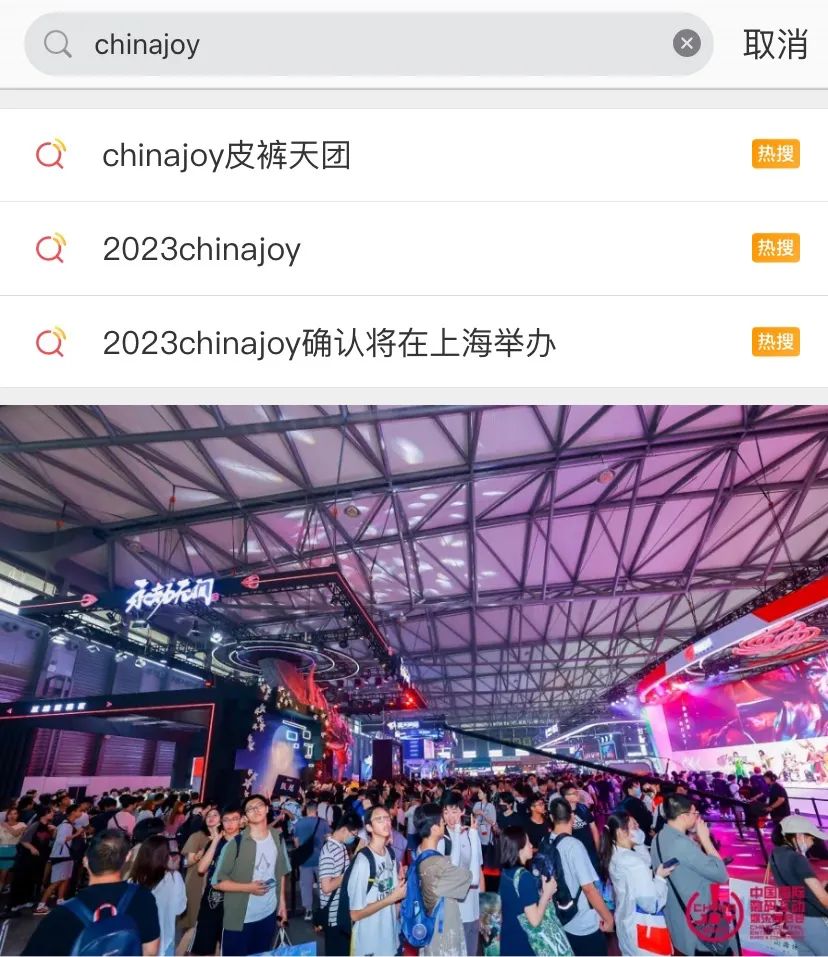The image size is (828, 957).
Task: Open suggestion chinajoy皮裤天团
Action: (227, 155)
